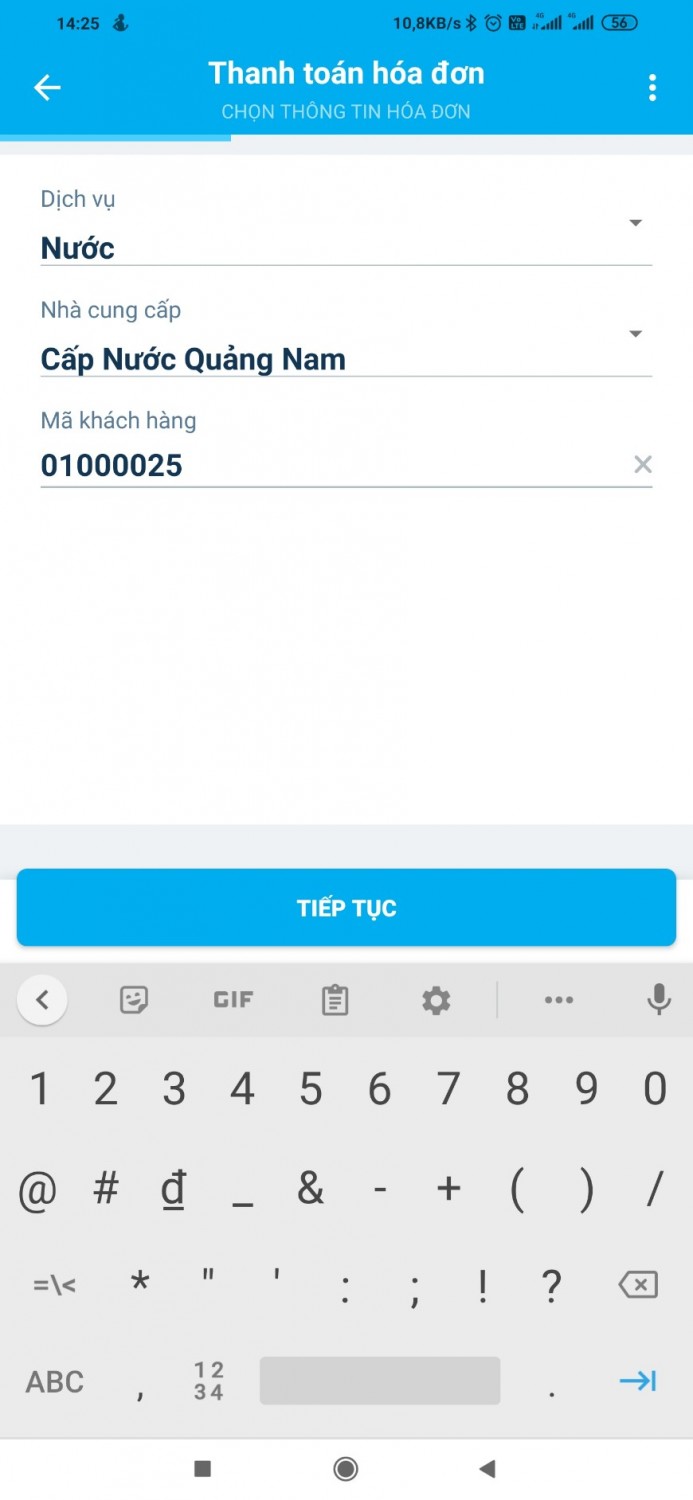This screenshot has height=1500, width=693.
Task: Tap the TIẾP TỤC button
Action: coord(346,908)
